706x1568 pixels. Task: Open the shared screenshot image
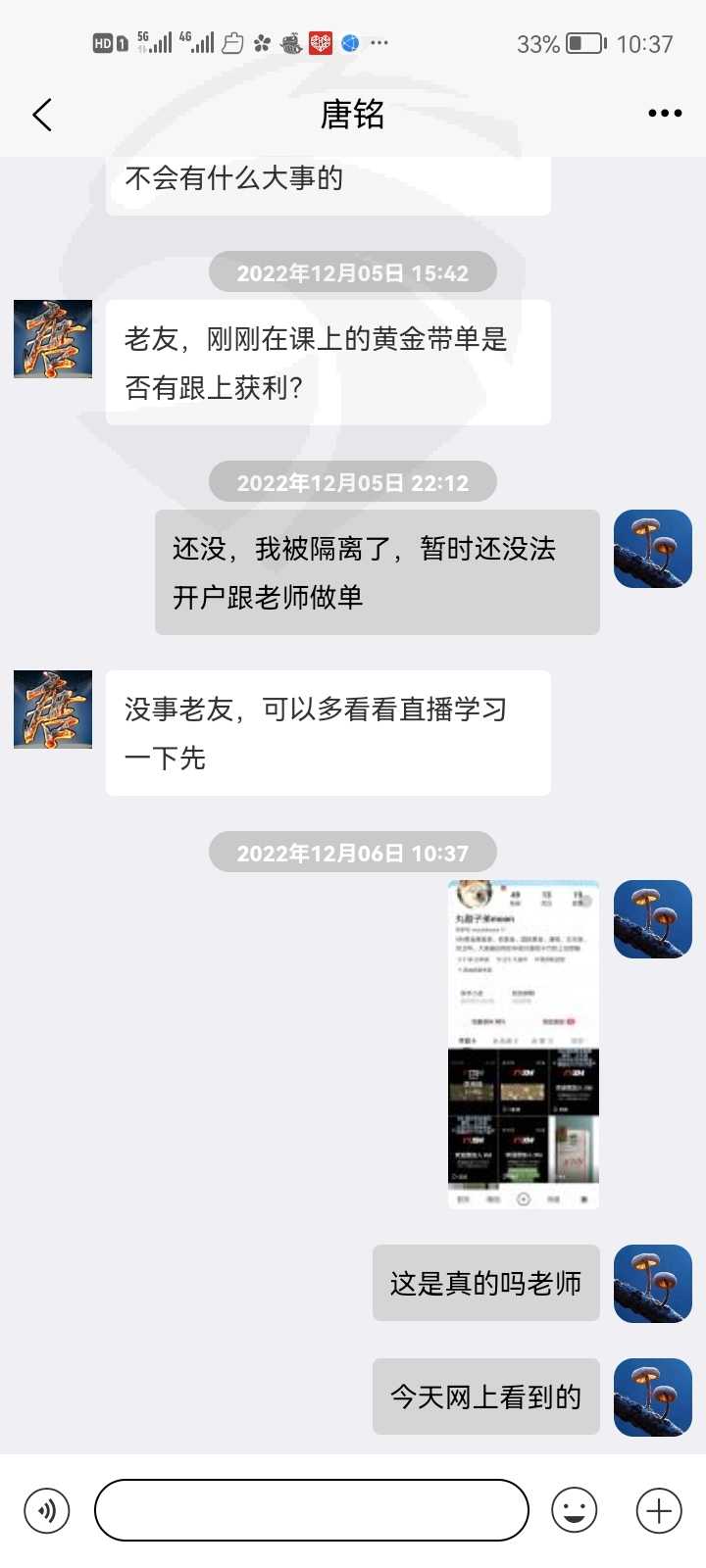pos(524,1045)
